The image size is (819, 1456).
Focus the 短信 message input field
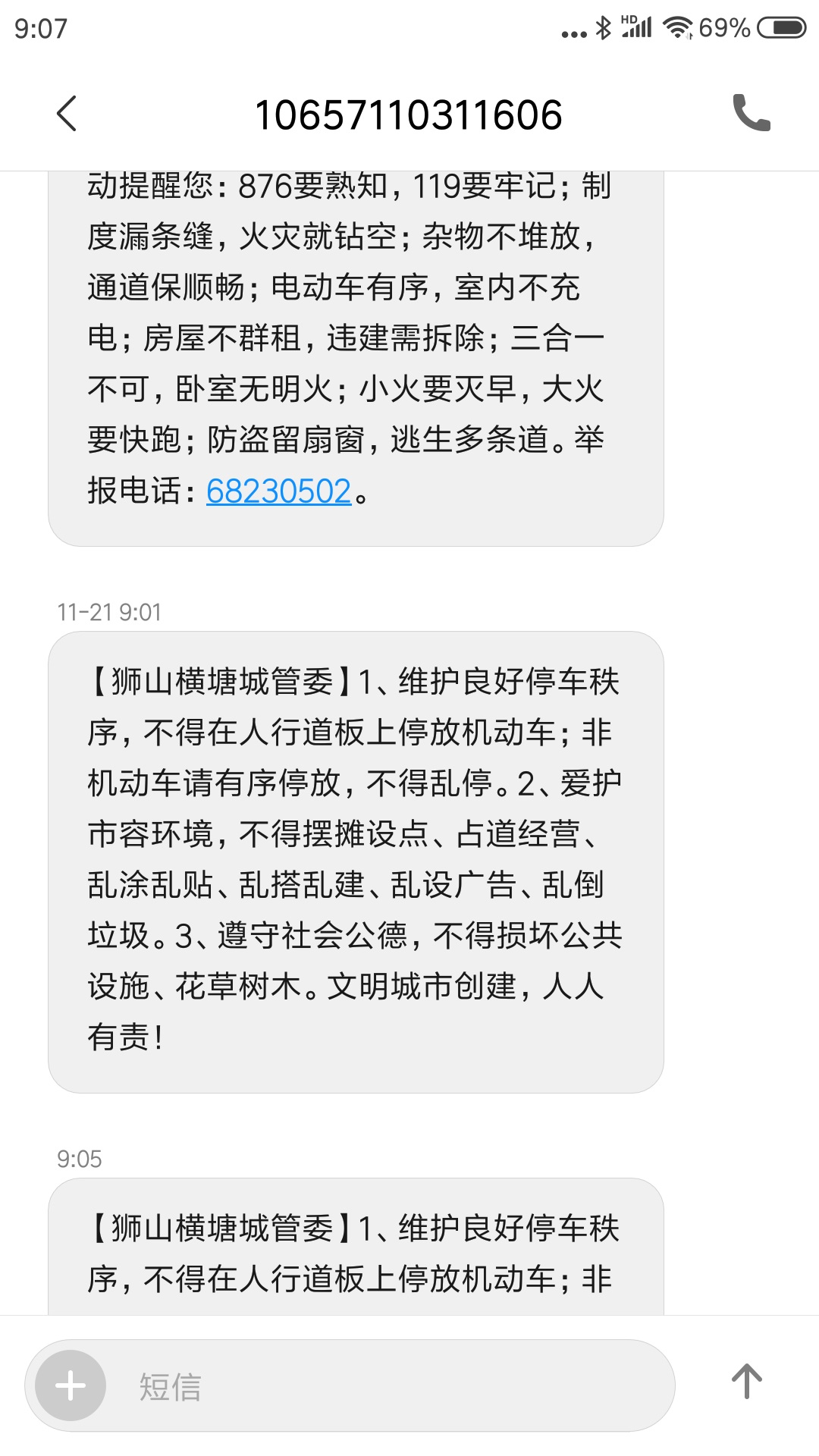click(379, 1386)
